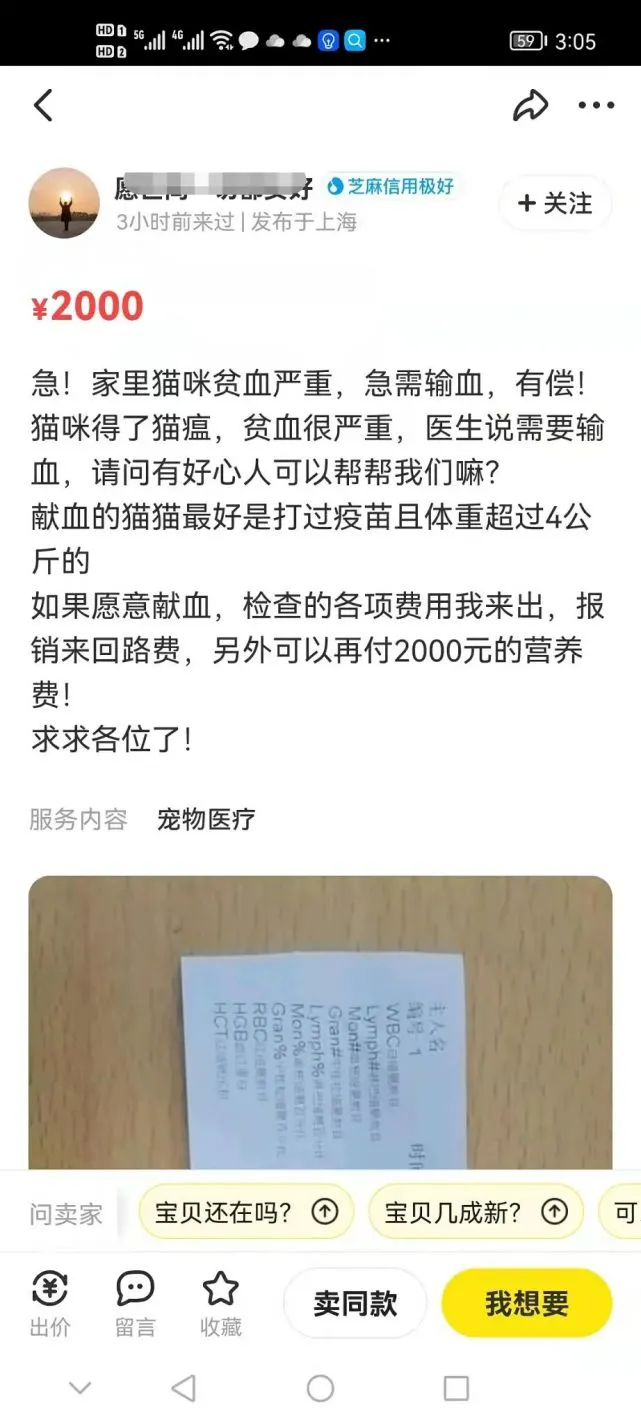Share this listing via arrow icon
641x1424 pixels.
point(530,105)
